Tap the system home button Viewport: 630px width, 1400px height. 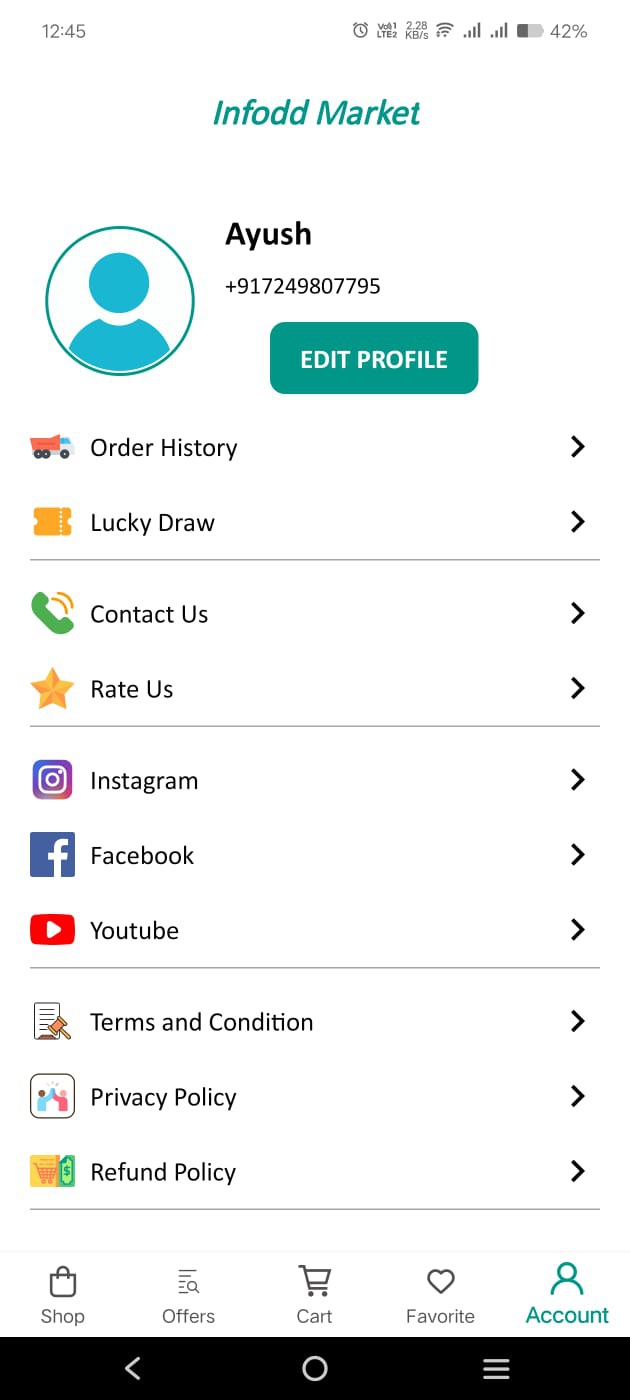[x=315, y=1368]
